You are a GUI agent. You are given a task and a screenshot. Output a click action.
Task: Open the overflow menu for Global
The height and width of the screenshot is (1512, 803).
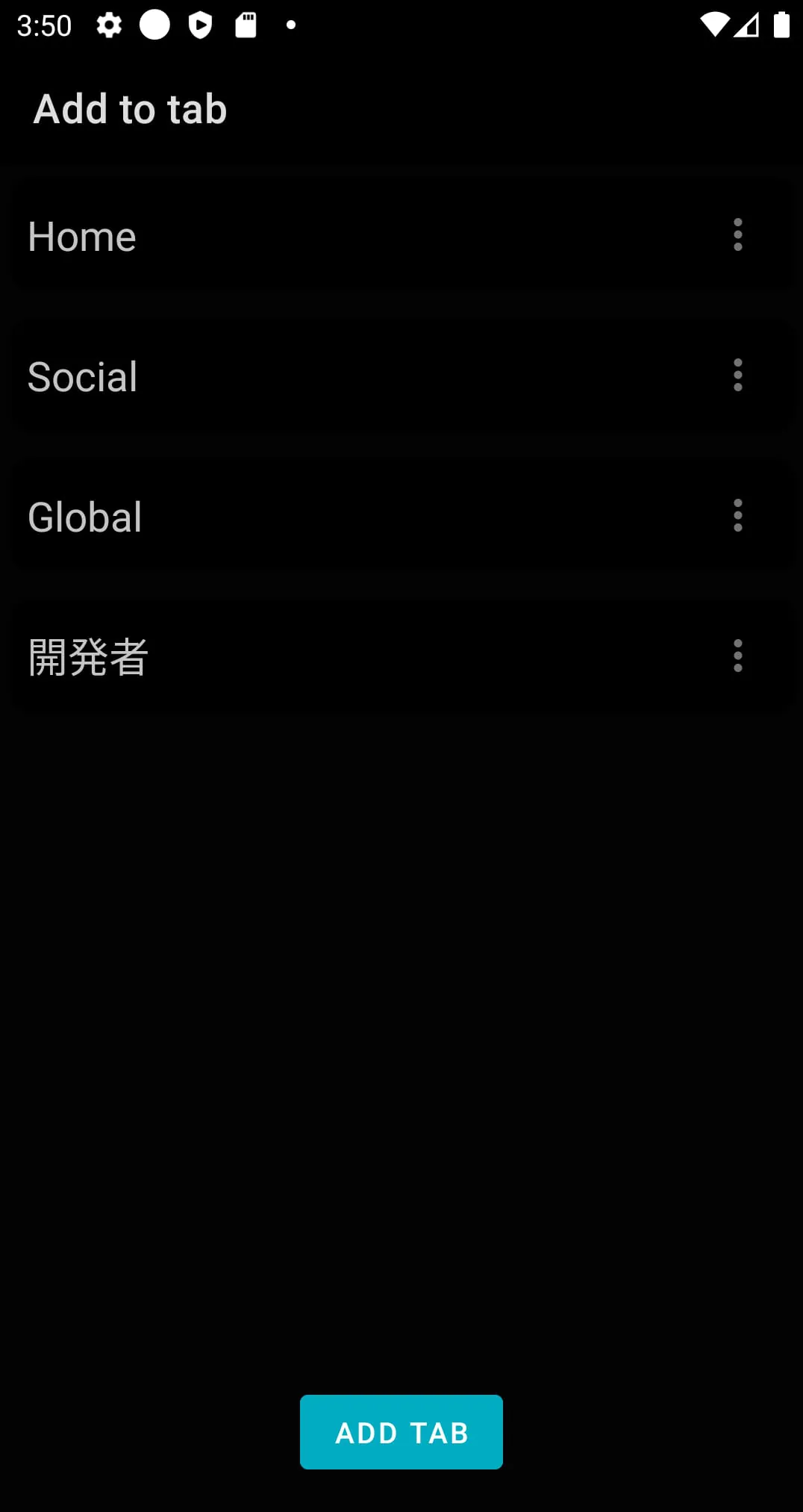(x=737, y=515)
